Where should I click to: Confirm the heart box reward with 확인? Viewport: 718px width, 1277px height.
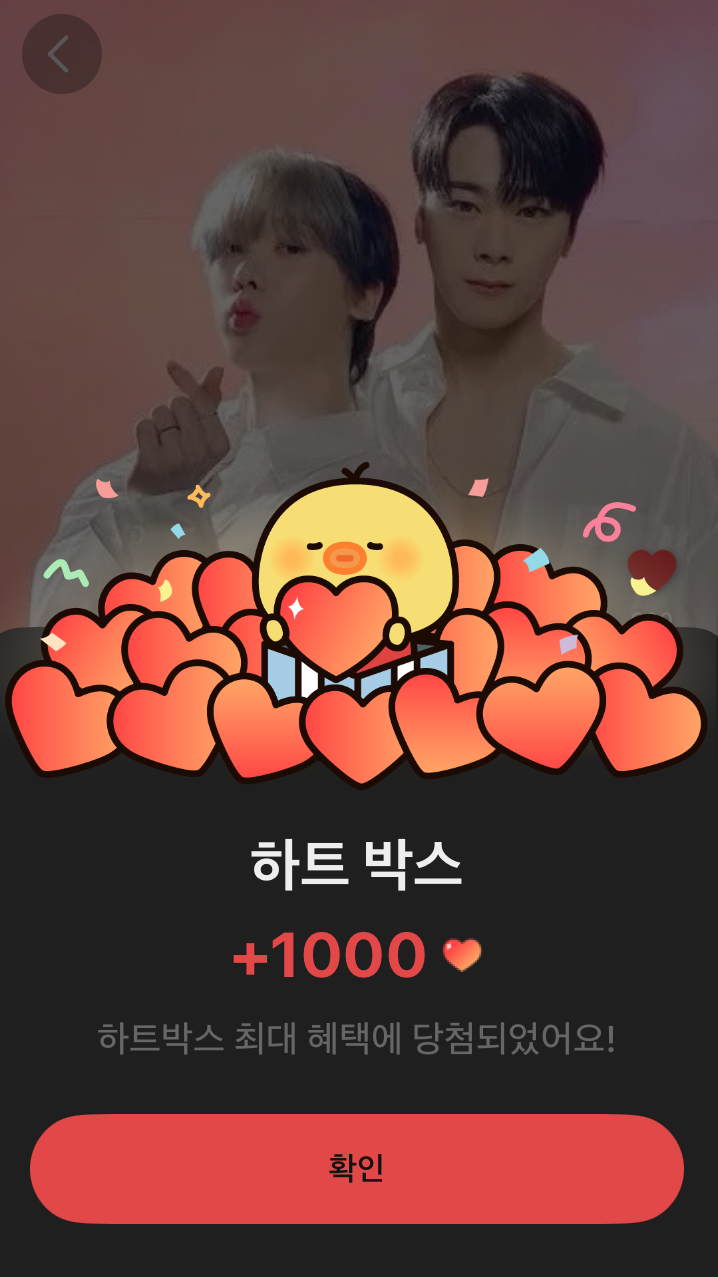pos(357,1169)
